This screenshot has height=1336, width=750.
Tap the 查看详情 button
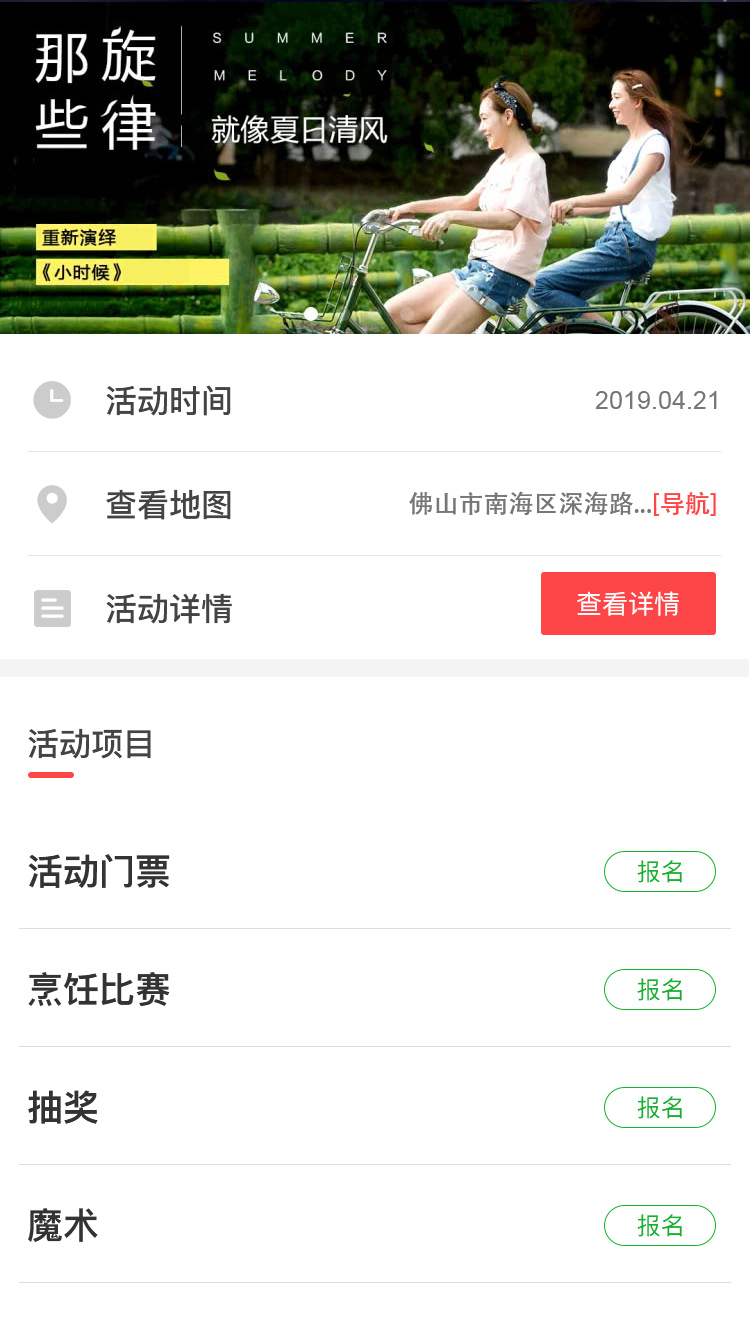(x=628, y=604)
